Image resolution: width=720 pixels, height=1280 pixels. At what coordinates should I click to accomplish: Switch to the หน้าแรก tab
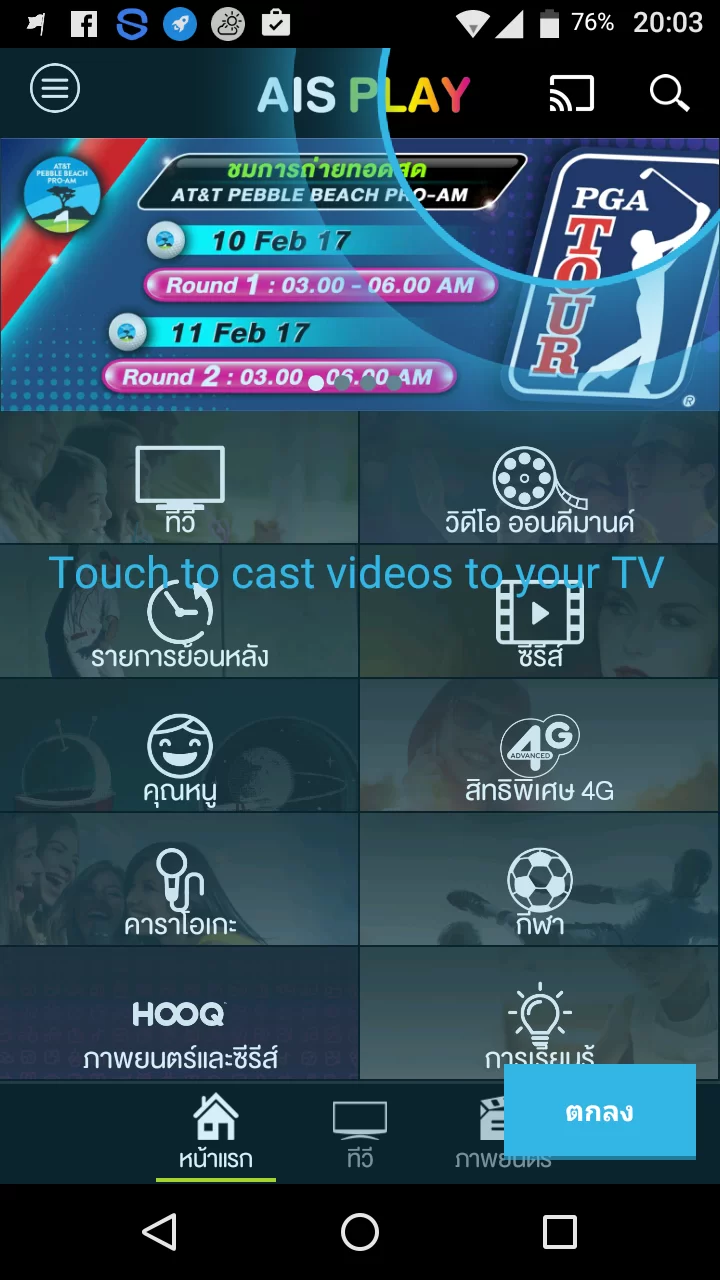tap(216, 1133)
